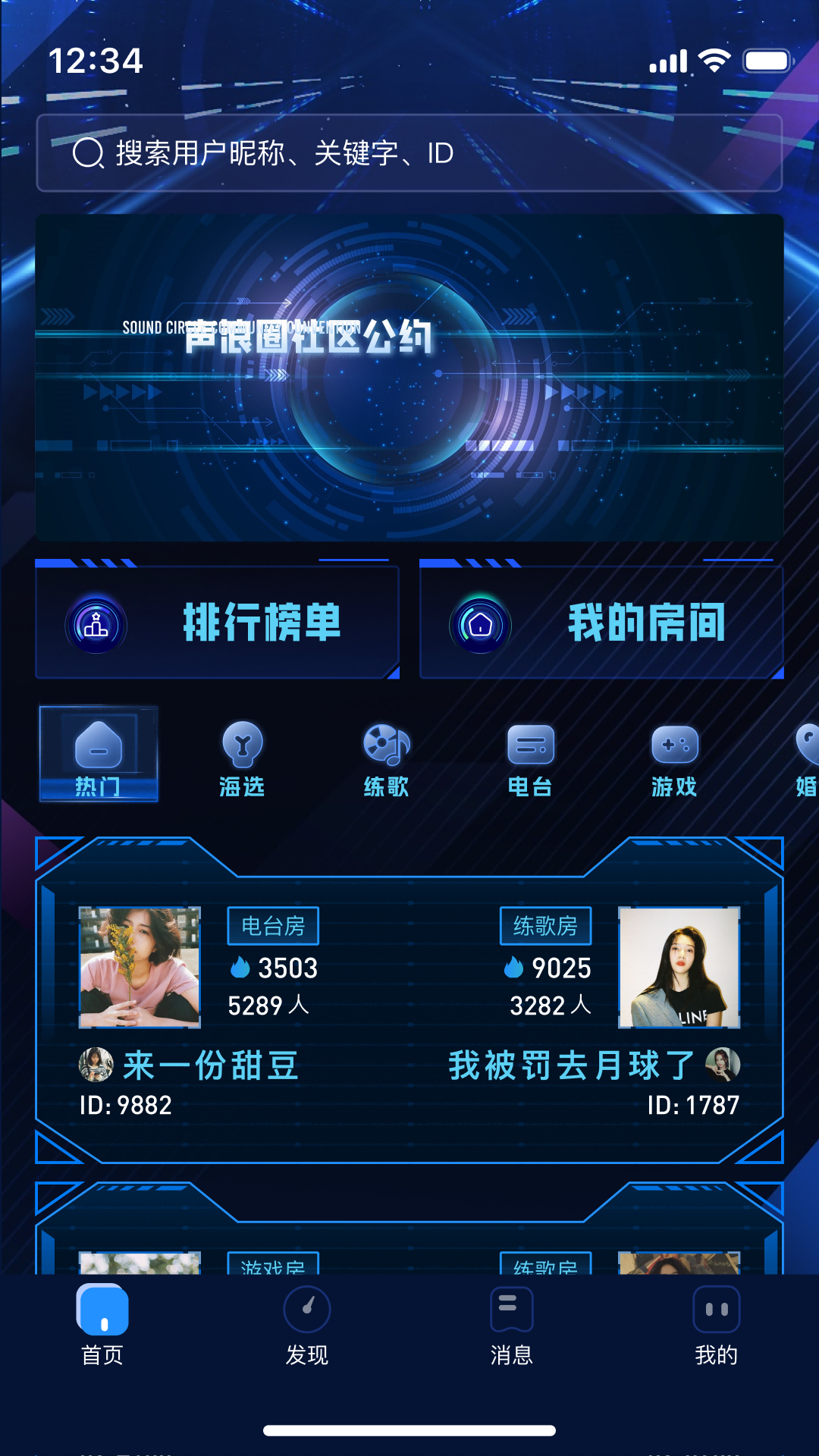Open the 排行榜单 leaderboard
819x1456 pixels.
pyautogui.click(x=218, y=622)
